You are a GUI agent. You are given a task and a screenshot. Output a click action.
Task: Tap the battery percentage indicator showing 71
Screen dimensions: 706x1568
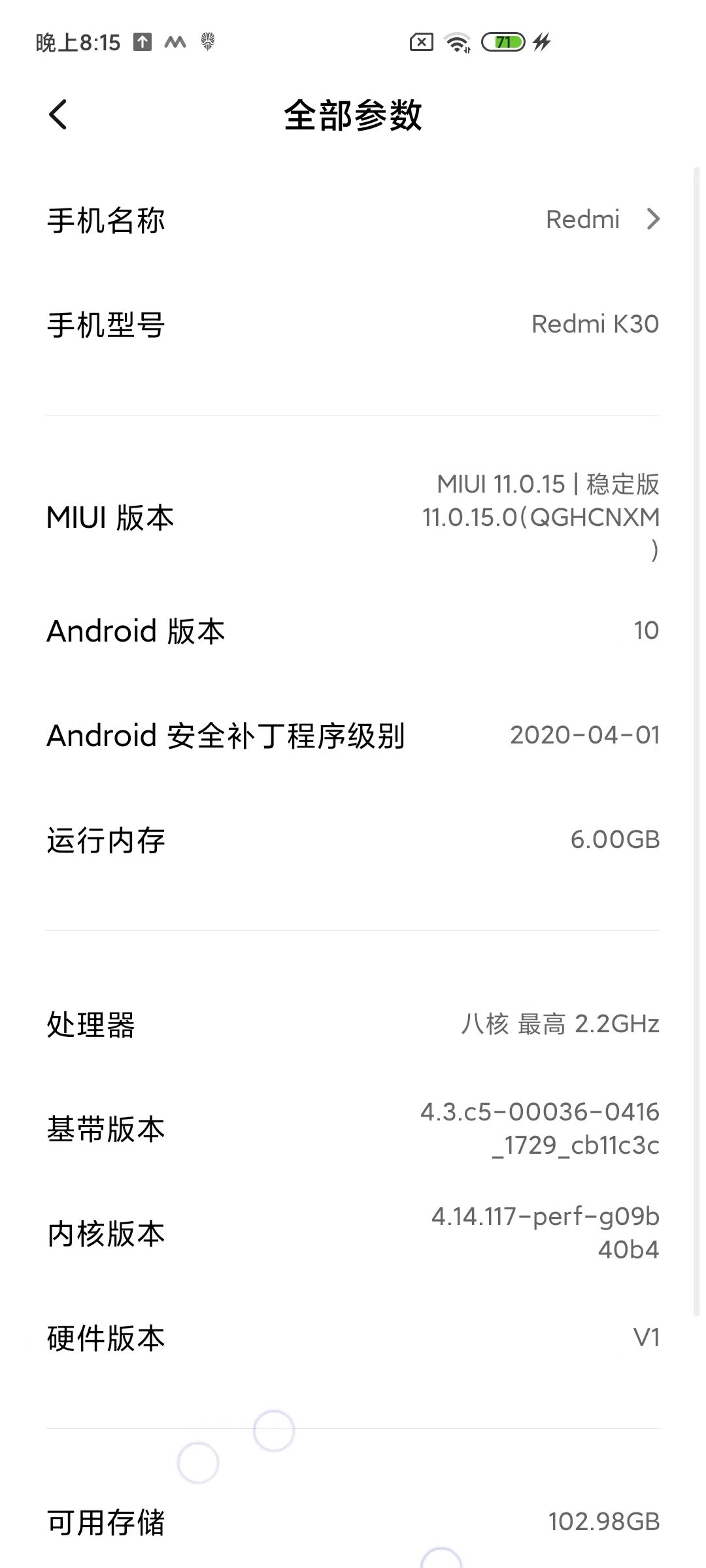(x=504, y=42)
